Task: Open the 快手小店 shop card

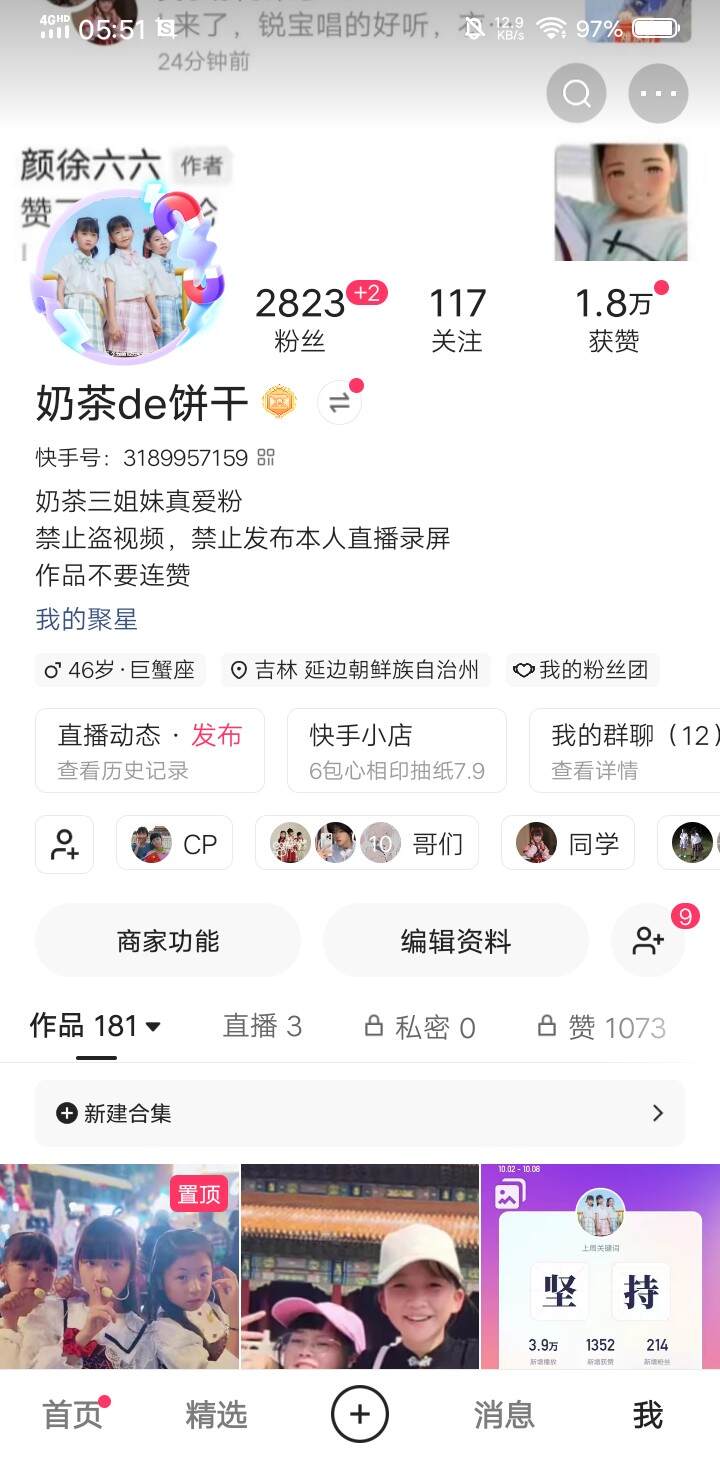Action: 396,751
